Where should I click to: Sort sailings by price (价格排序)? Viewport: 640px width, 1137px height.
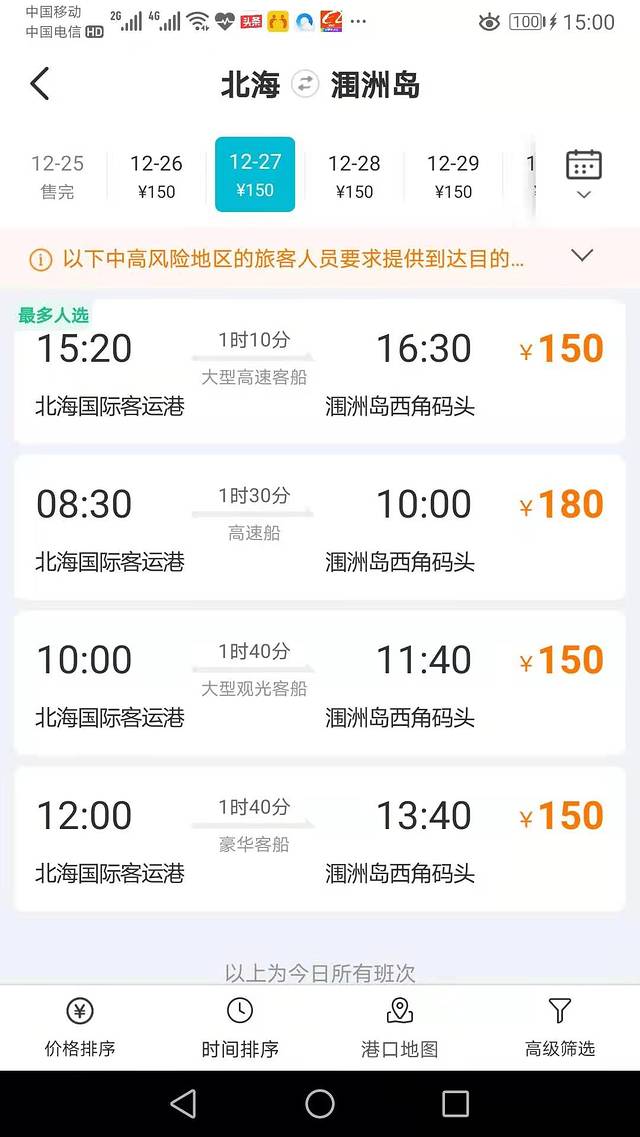coord(80,1027)
